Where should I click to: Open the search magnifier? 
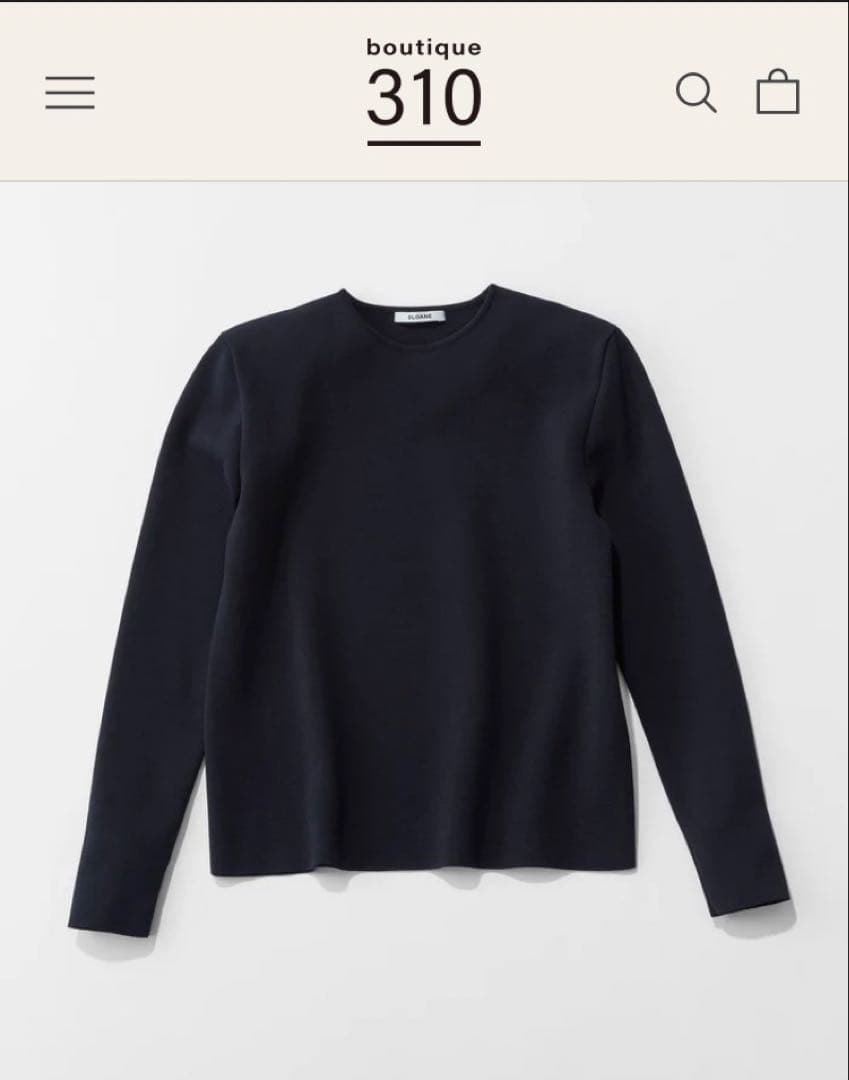point(696,93)
